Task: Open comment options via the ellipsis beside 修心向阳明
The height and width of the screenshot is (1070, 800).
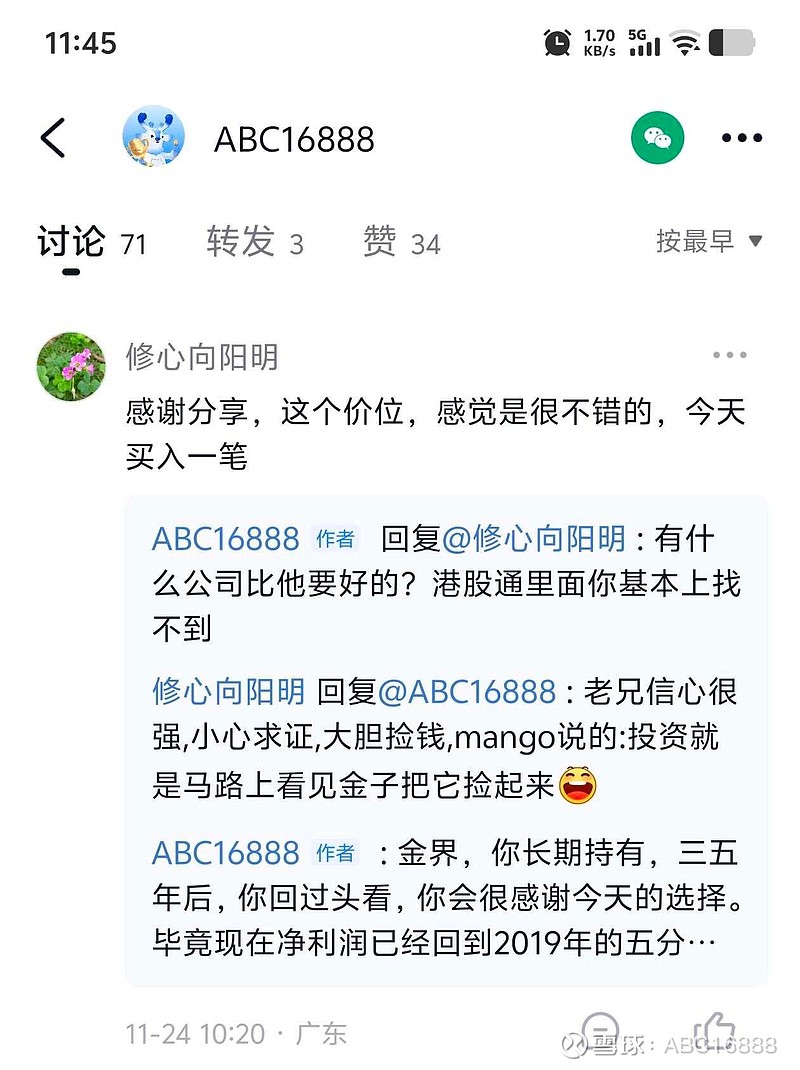Action: [x=729, y=355]
